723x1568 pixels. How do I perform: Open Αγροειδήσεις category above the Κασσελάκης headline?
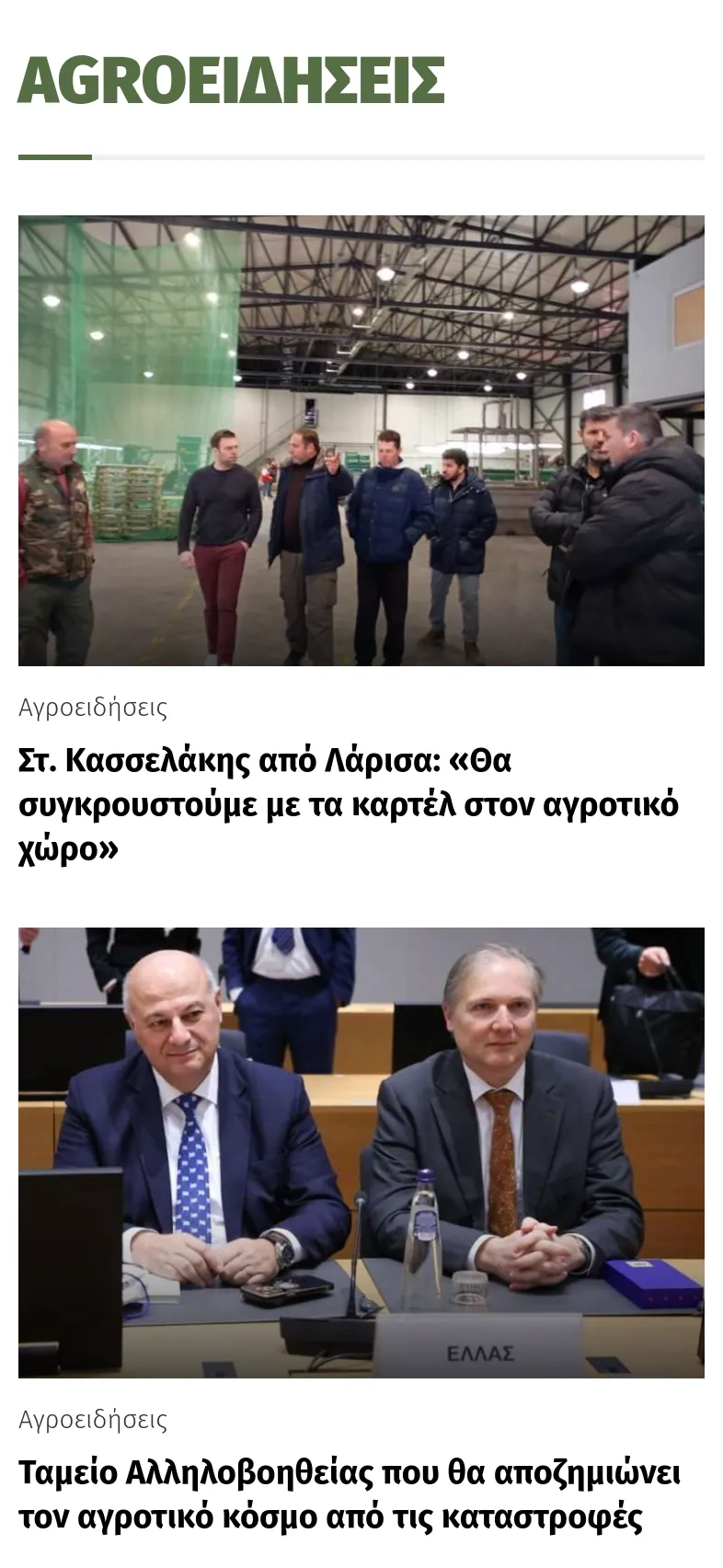point(93,708)
